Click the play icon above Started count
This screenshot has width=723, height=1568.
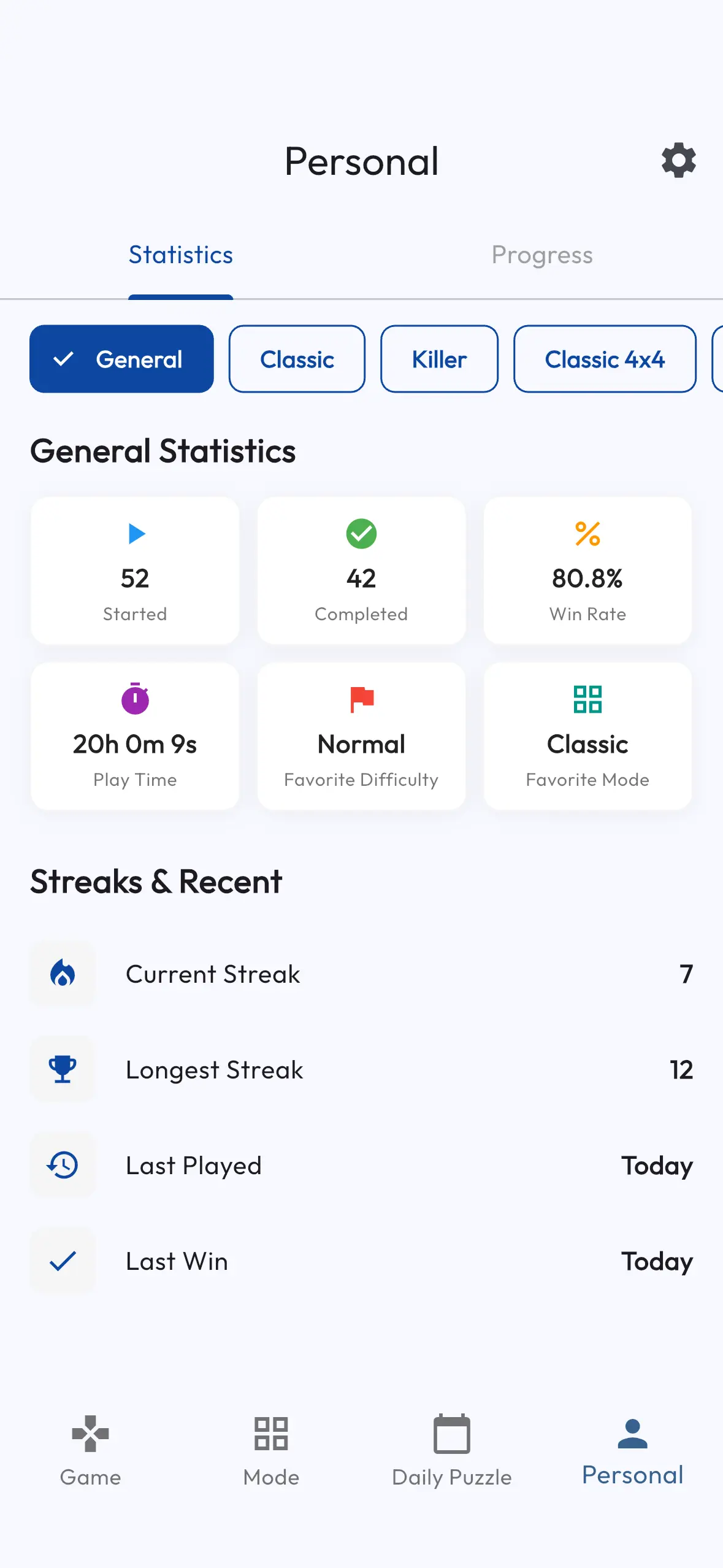click(135, 533)
